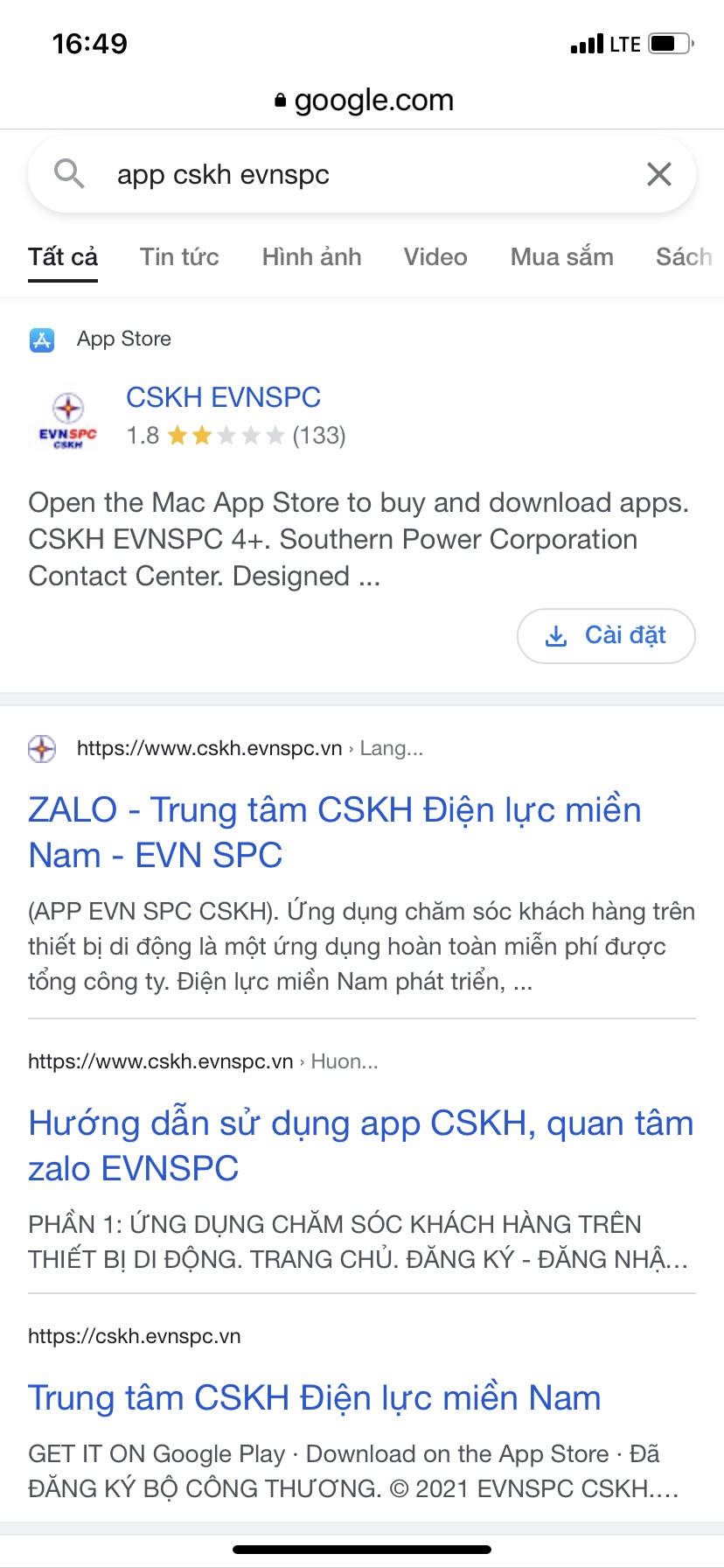
Task: Tap the EVN favicon beside cskh.evnspc.vn
Action: [x=40, y=748]
